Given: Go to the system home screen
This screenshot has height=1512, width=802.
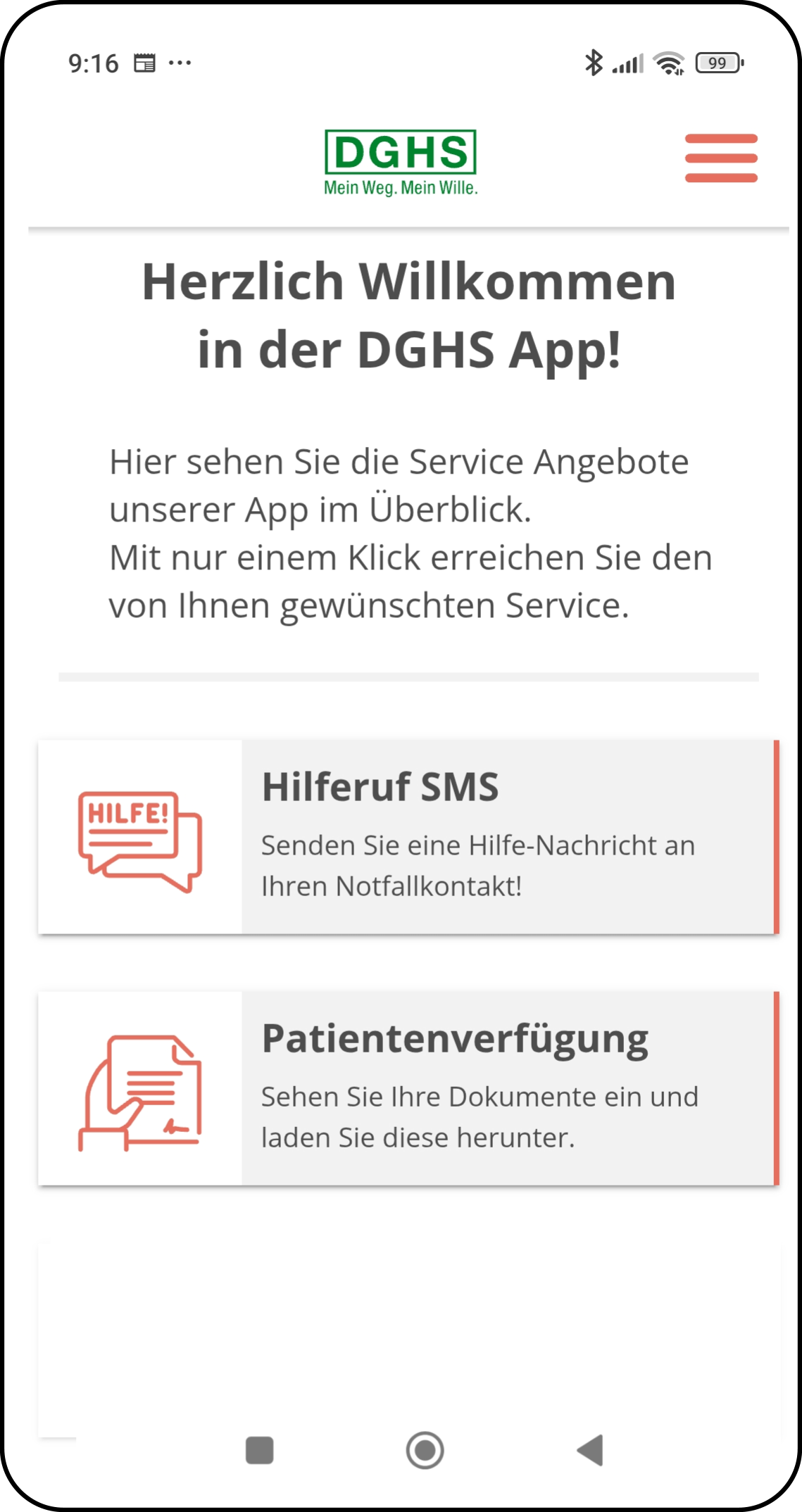Looking at the screenshot, I should tap(425, 1451).
